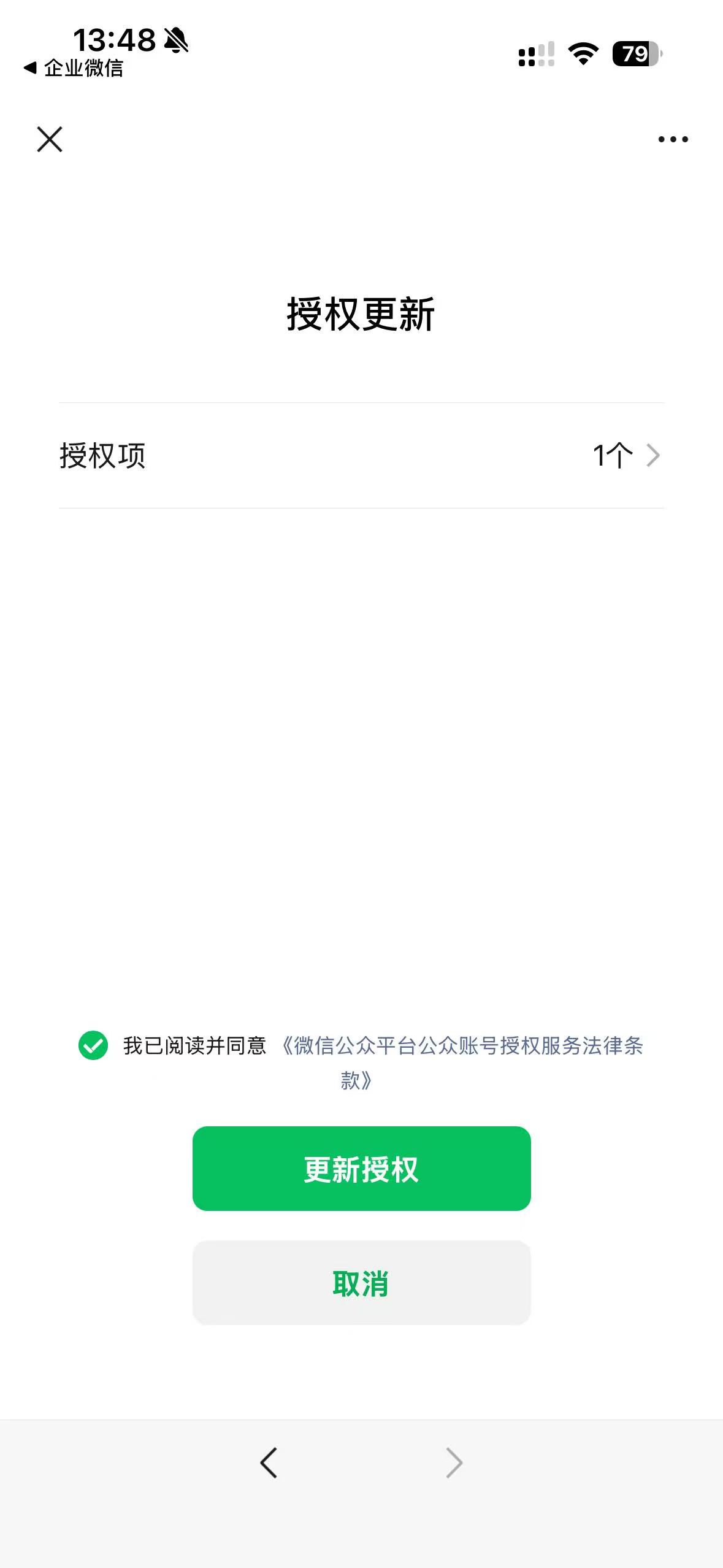The width and height of the screenshot is (723, 1568).
Task: Return to 企业微信 via the status bar
Action: [74, 68]
